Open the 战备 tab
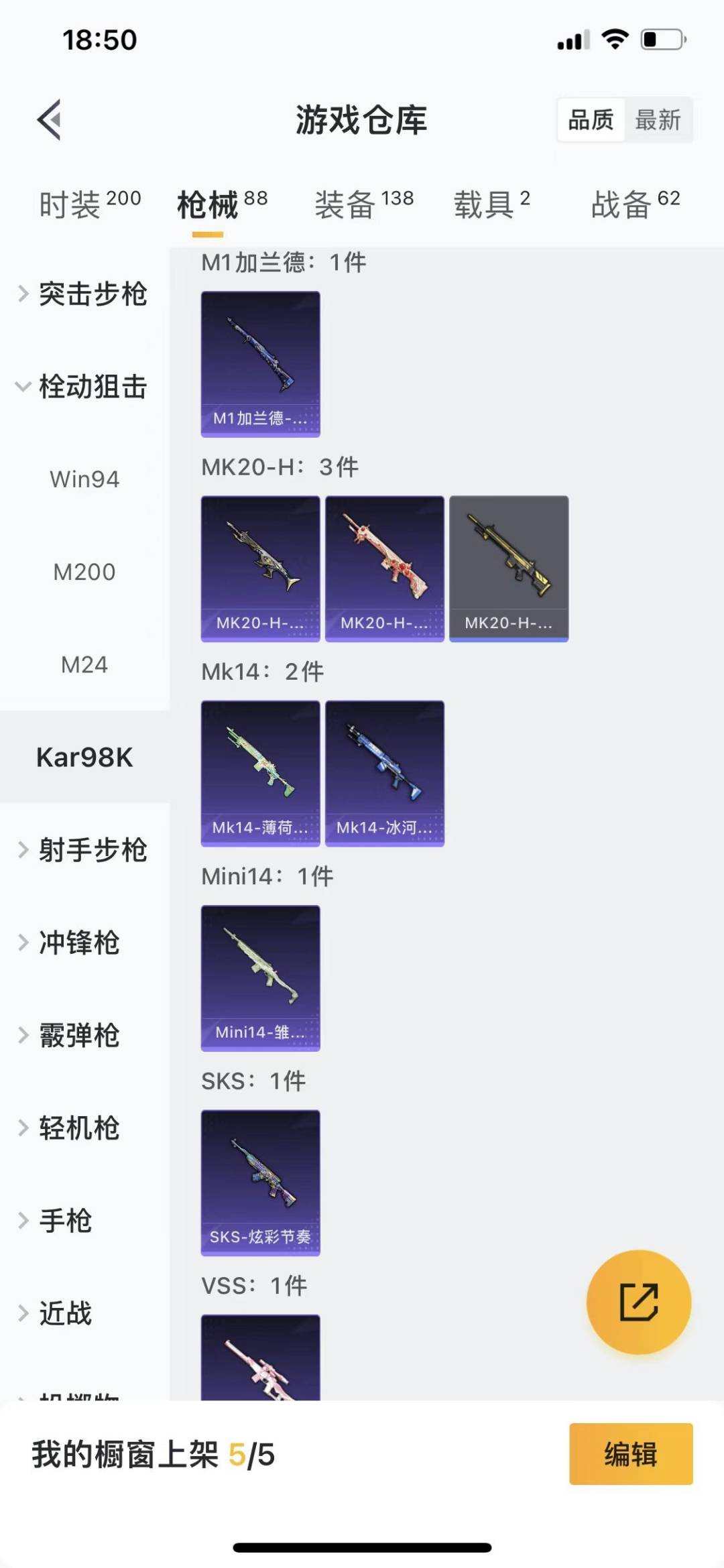Image resolution: width=724 pixels, height=1568 pixels. tap(635, 204)
